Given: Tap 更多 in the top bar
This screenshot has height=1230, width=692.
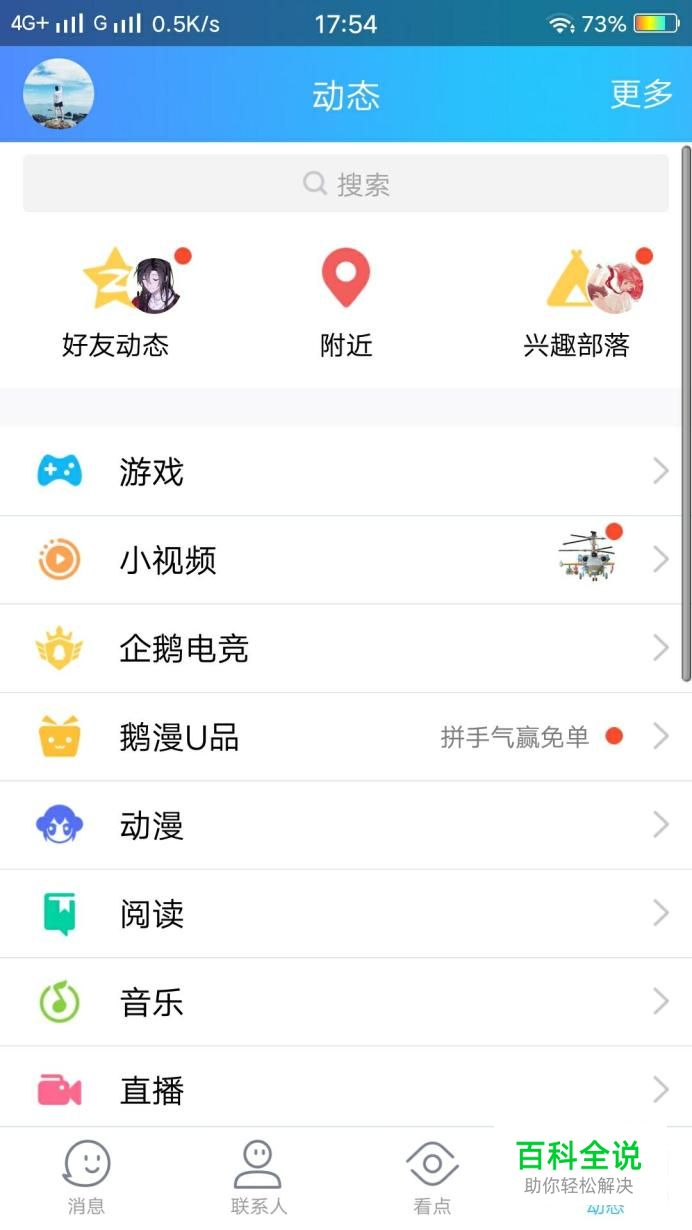Looking at the screenshot, I should pyautogui.click(x=641, y=94).
